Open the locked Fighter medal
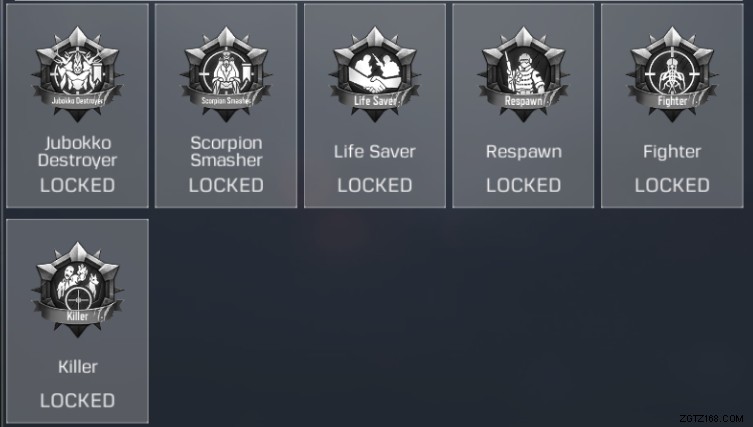Screen dimensions: 753x427 click(x=672, y=106)
